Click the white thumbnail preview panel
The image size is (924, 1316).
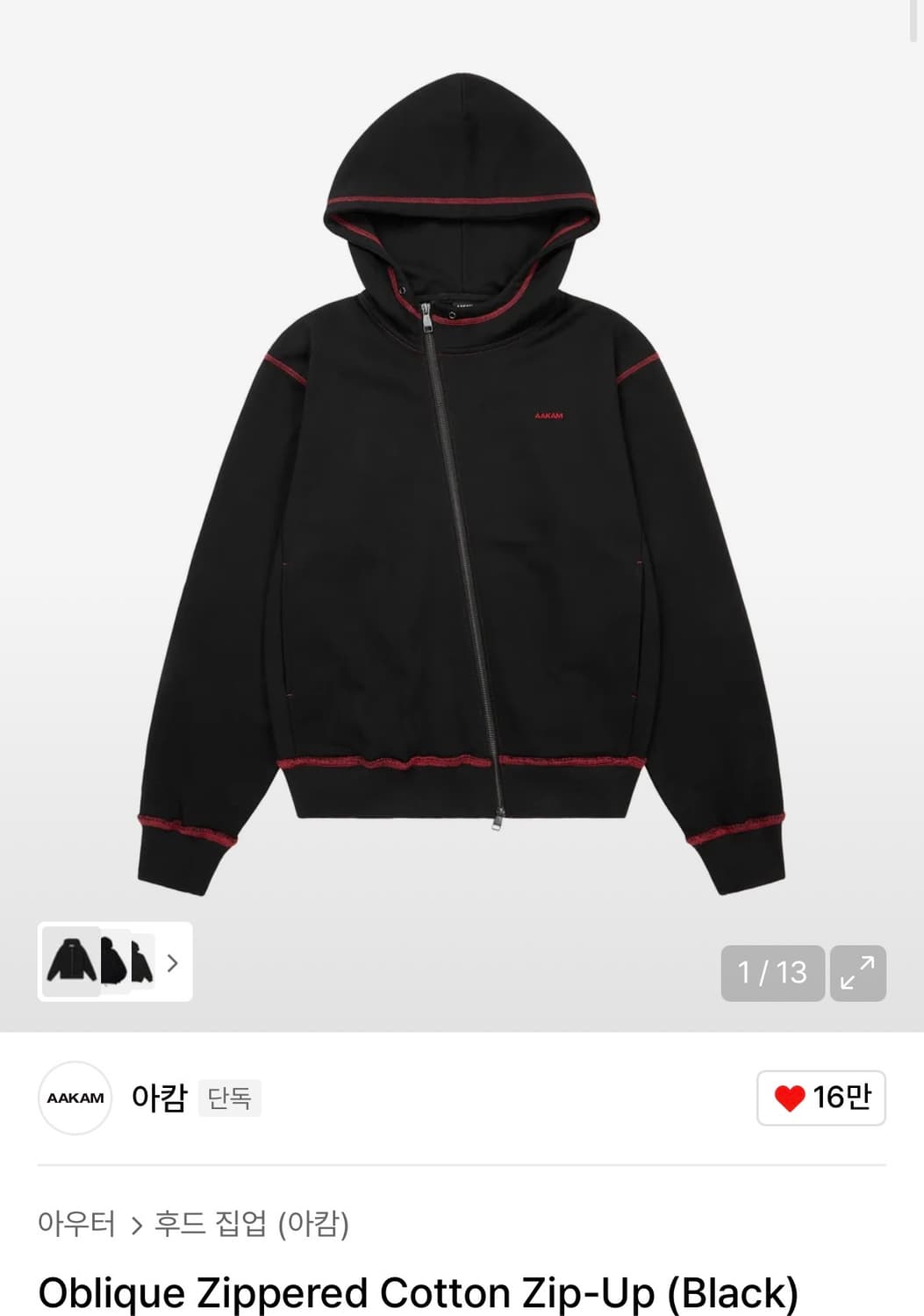[x=114, y=962]
